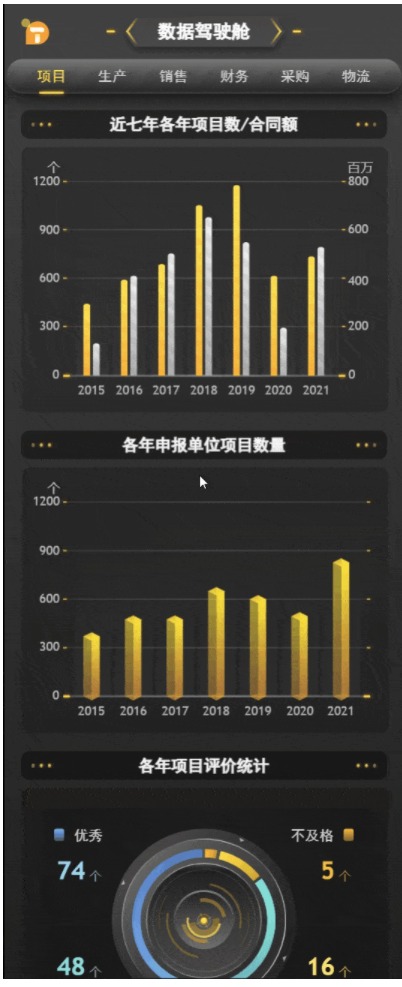The image size is (402, 987).
Task: Switch to the 生产 tab
Action: [112, 77]
